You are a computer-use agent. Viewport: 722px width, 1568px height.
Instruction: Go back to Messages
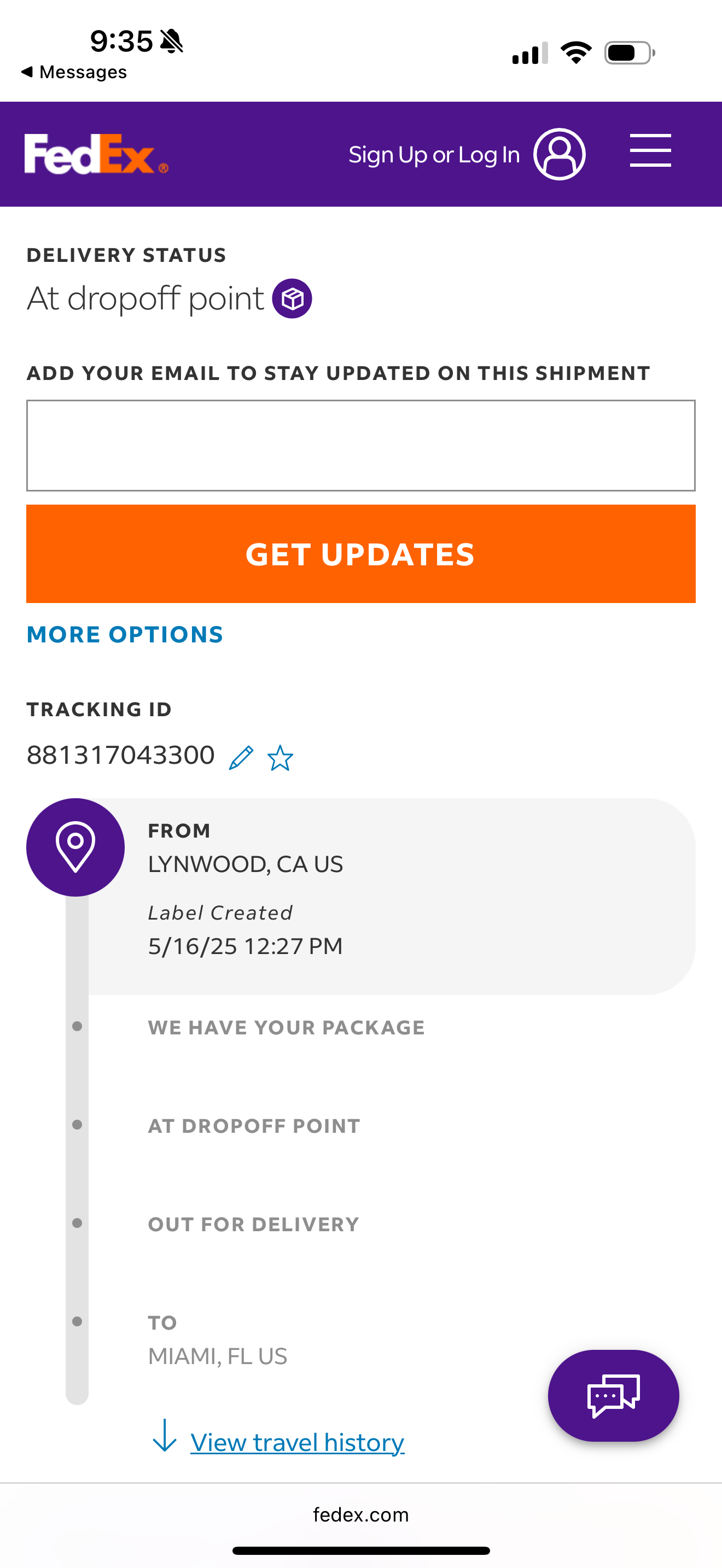(74, 72)
